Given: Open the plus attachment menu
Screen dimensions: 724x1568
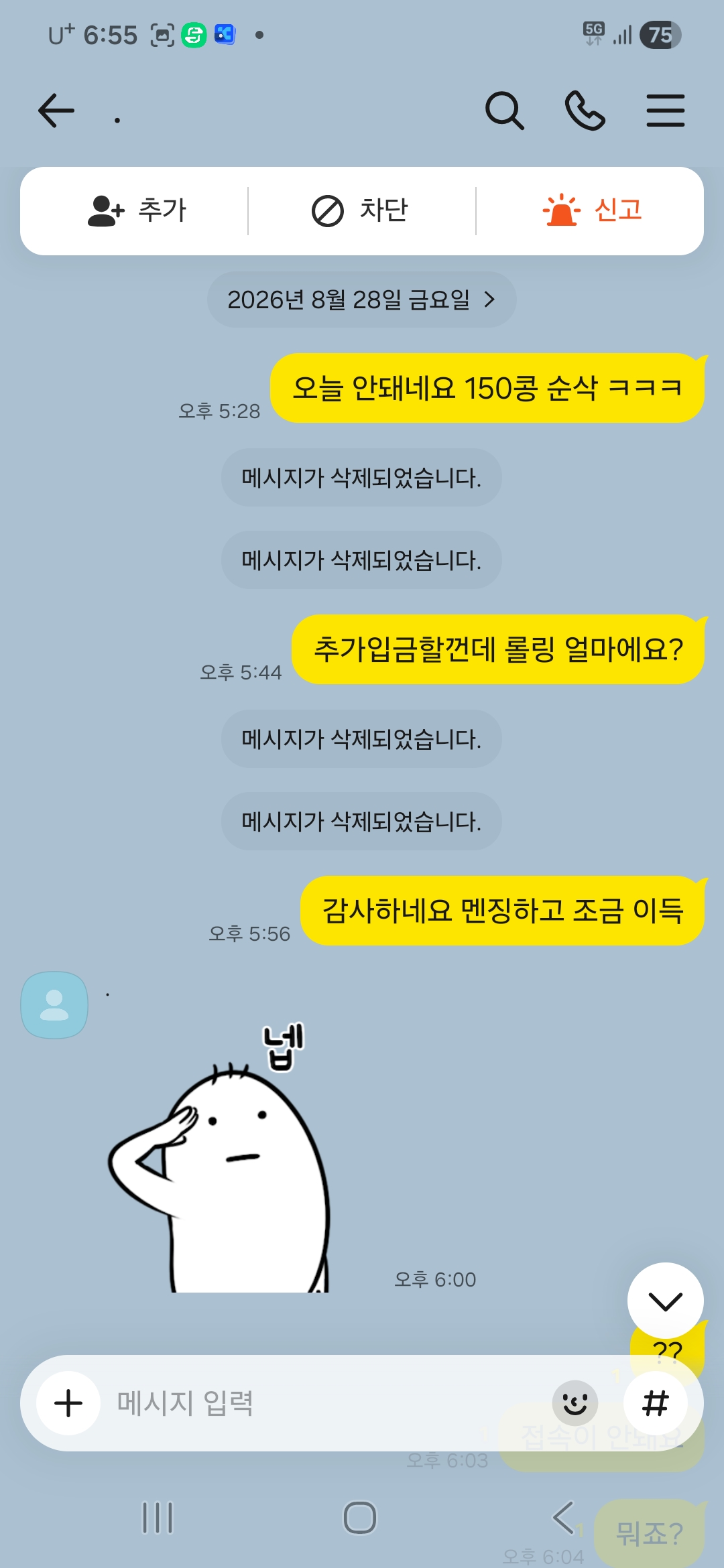Looking at the screenshot, I should [x=68, y=1403].
